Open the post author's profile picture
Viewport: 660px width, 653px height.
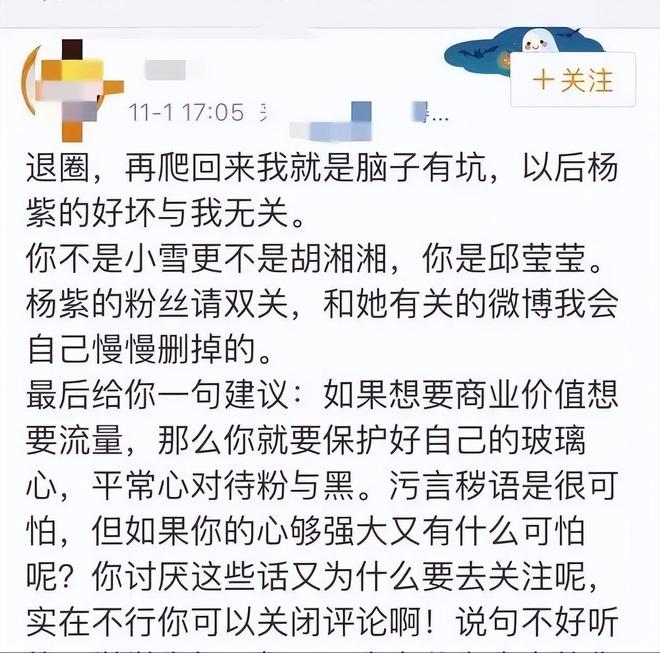70,81
